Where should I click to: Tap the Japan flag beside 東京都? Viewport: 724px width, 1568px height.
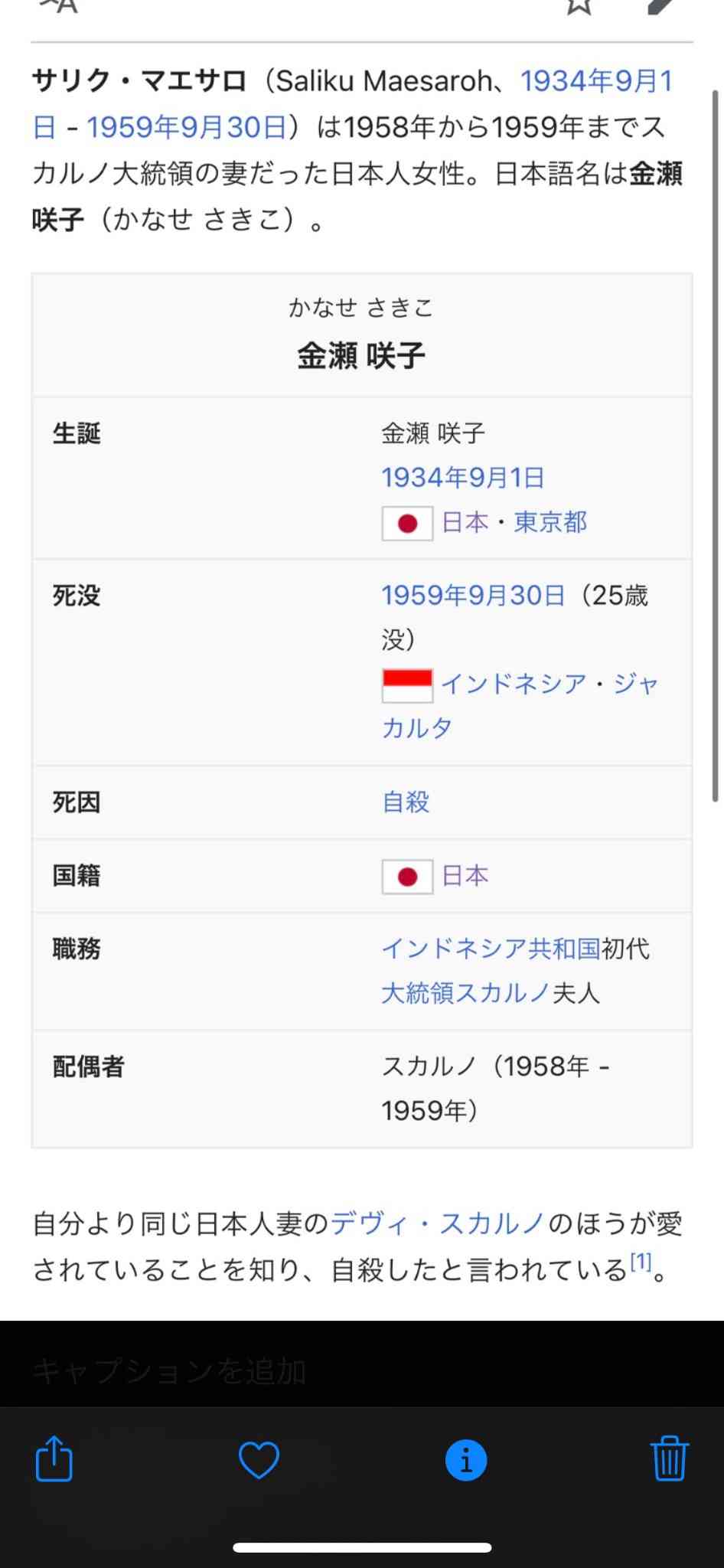point(406,524)
